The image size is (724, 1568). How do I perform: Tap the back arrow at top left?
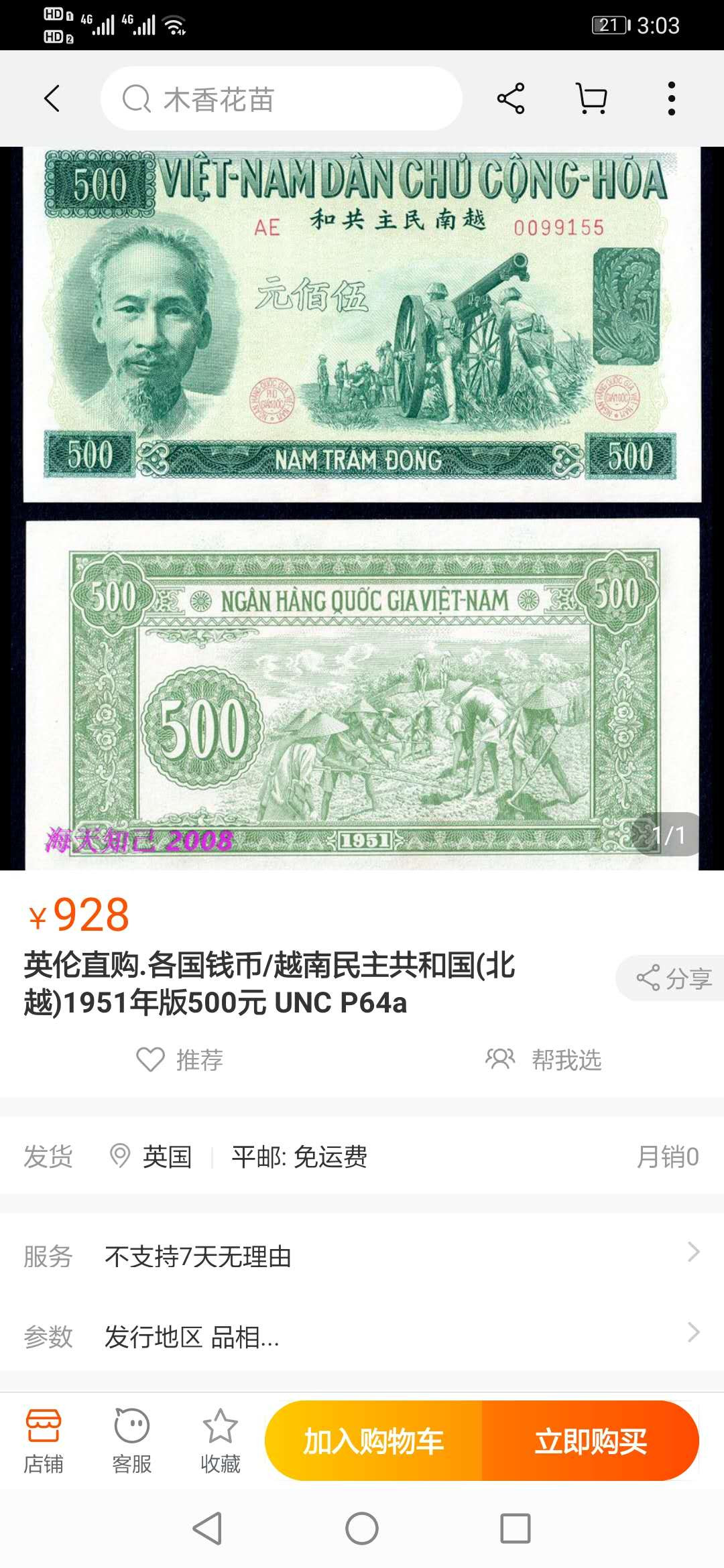(x=51, y=98)
